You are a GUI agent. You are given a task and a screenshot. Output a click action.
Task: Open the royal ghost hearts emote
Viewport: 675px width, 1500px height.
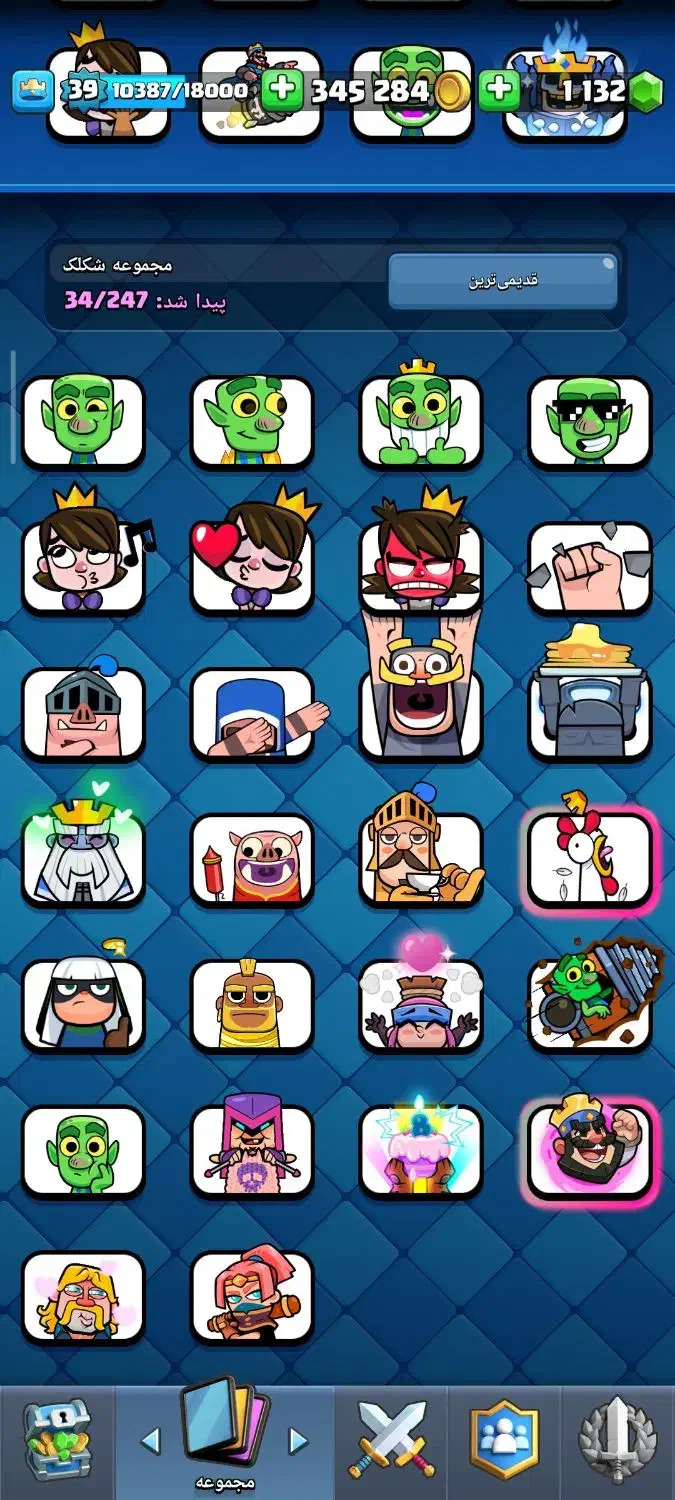(83, 858)
